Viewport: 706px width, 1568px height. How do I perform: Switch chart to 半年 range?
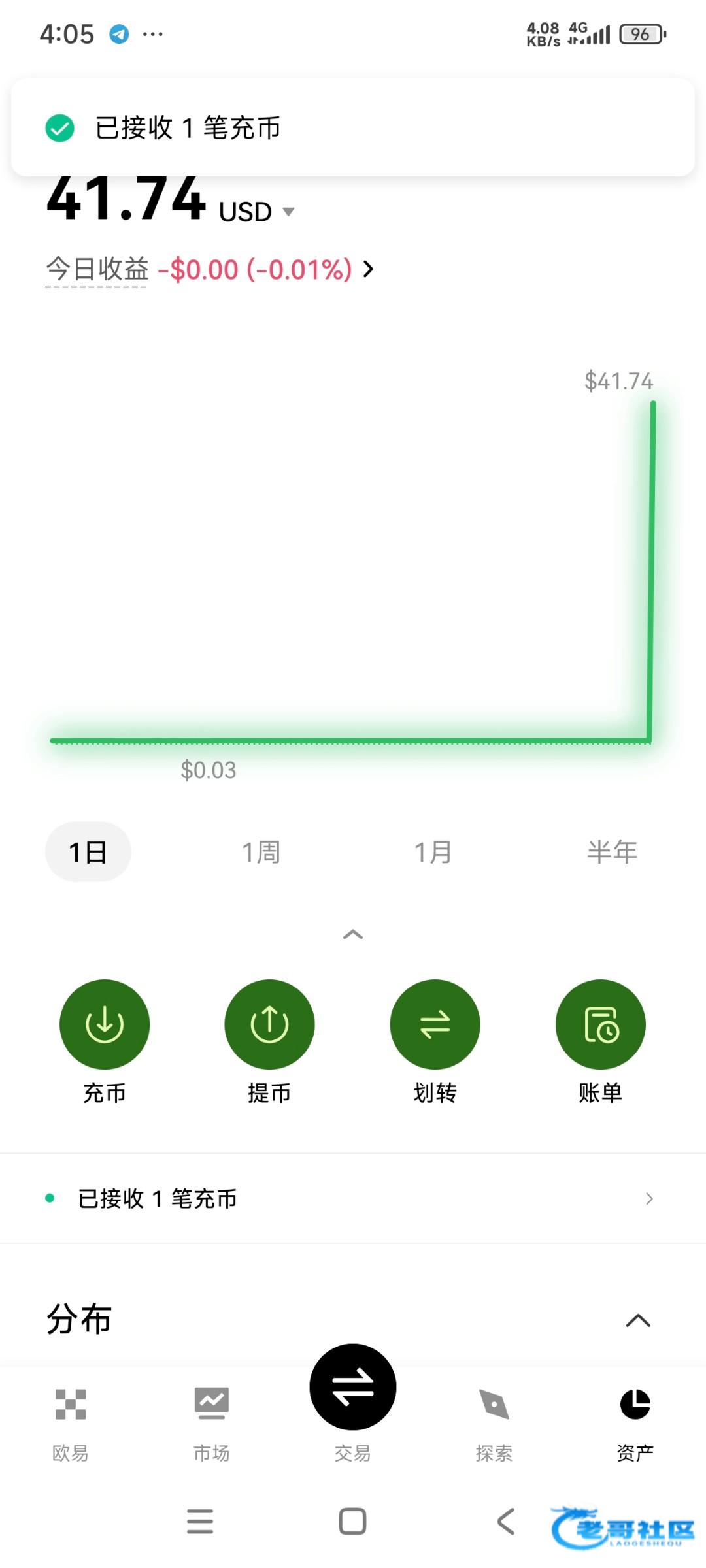coord(612,852)
